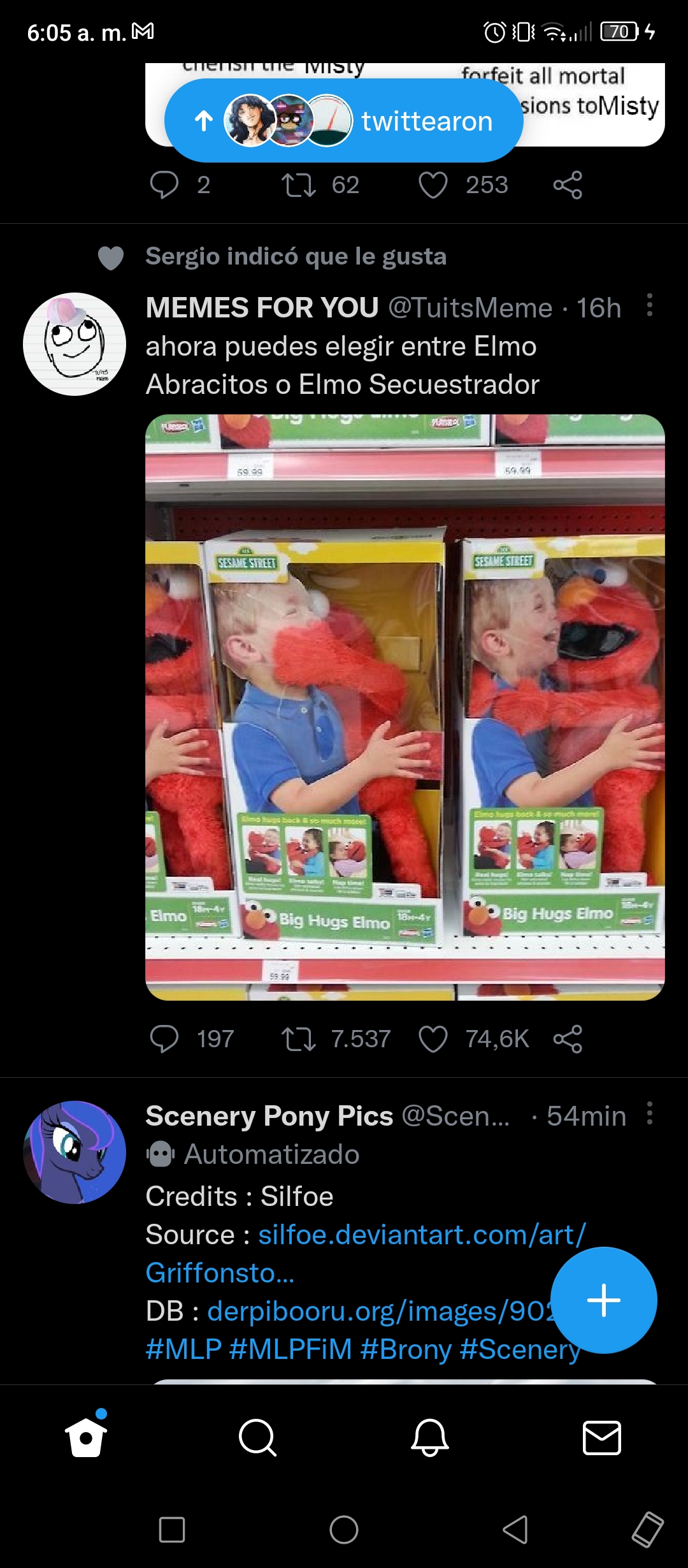688x1568 pixels.
Task: Go to the Home tab
Action: [86, 1438]
